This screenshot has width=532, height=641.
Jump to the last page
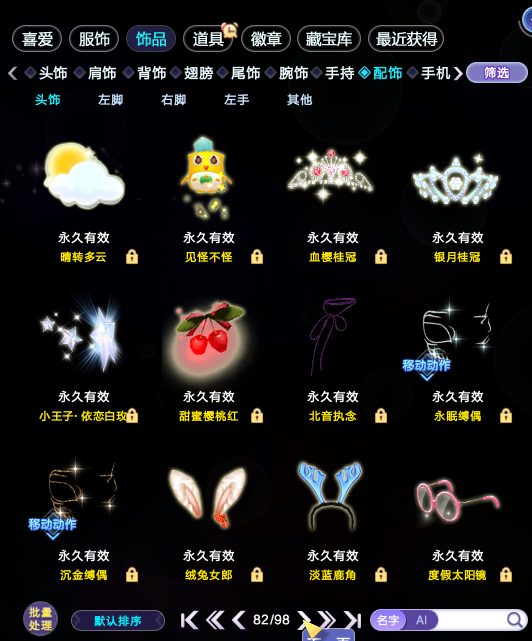tap(352, 620)
